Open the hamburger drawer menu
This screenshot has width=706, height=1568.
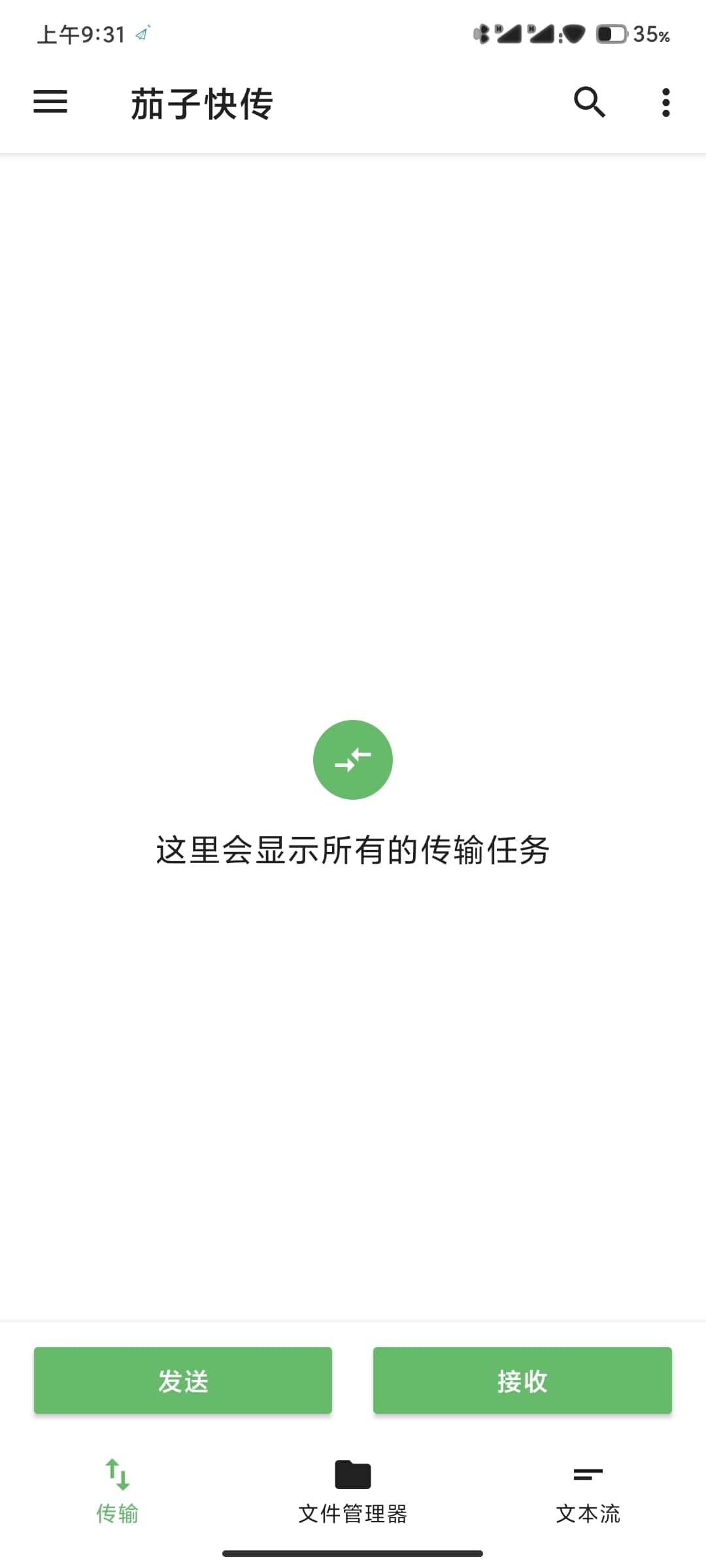tap(50, 102)
